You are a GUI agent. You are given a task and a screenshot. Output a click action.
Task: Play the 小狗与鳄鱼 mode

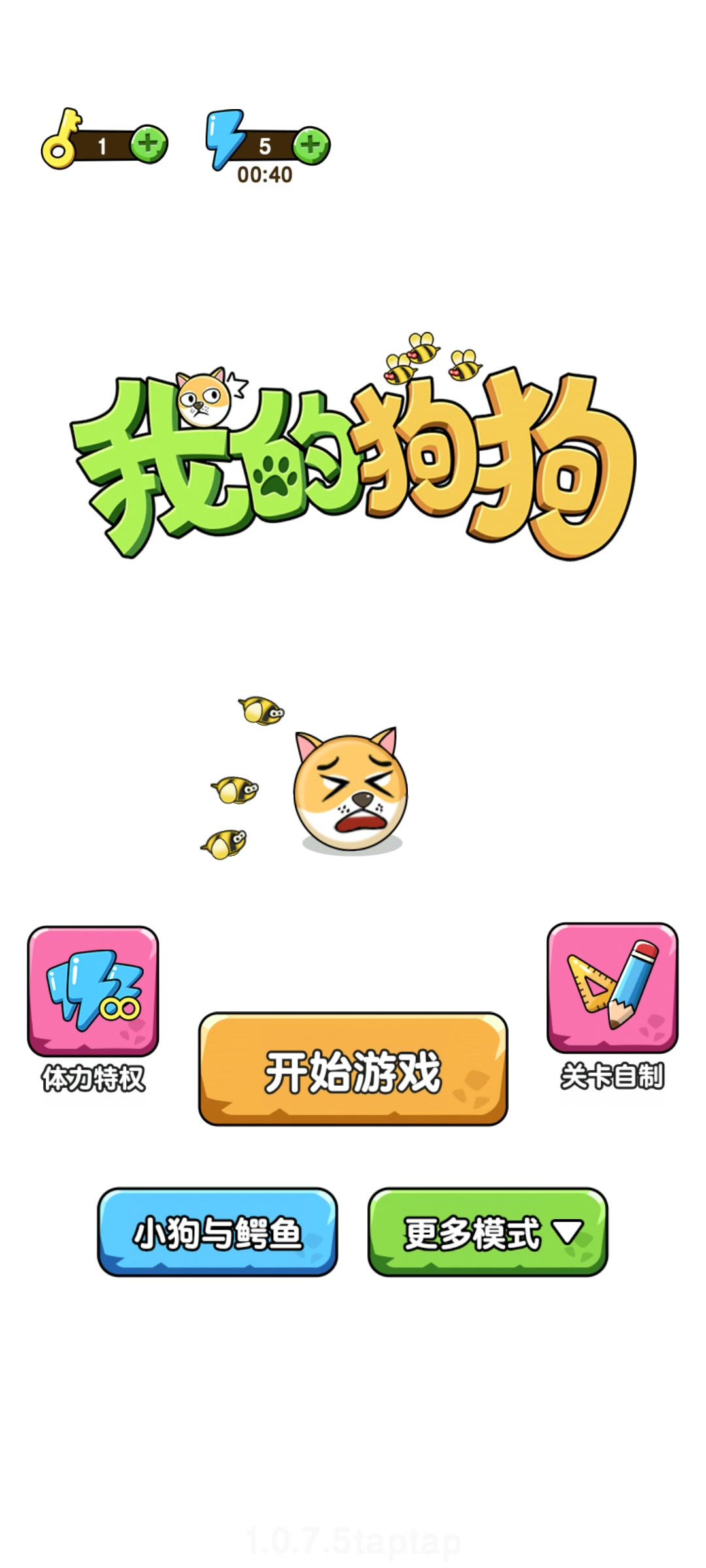pyautogui.click(x=218, y=1232)
